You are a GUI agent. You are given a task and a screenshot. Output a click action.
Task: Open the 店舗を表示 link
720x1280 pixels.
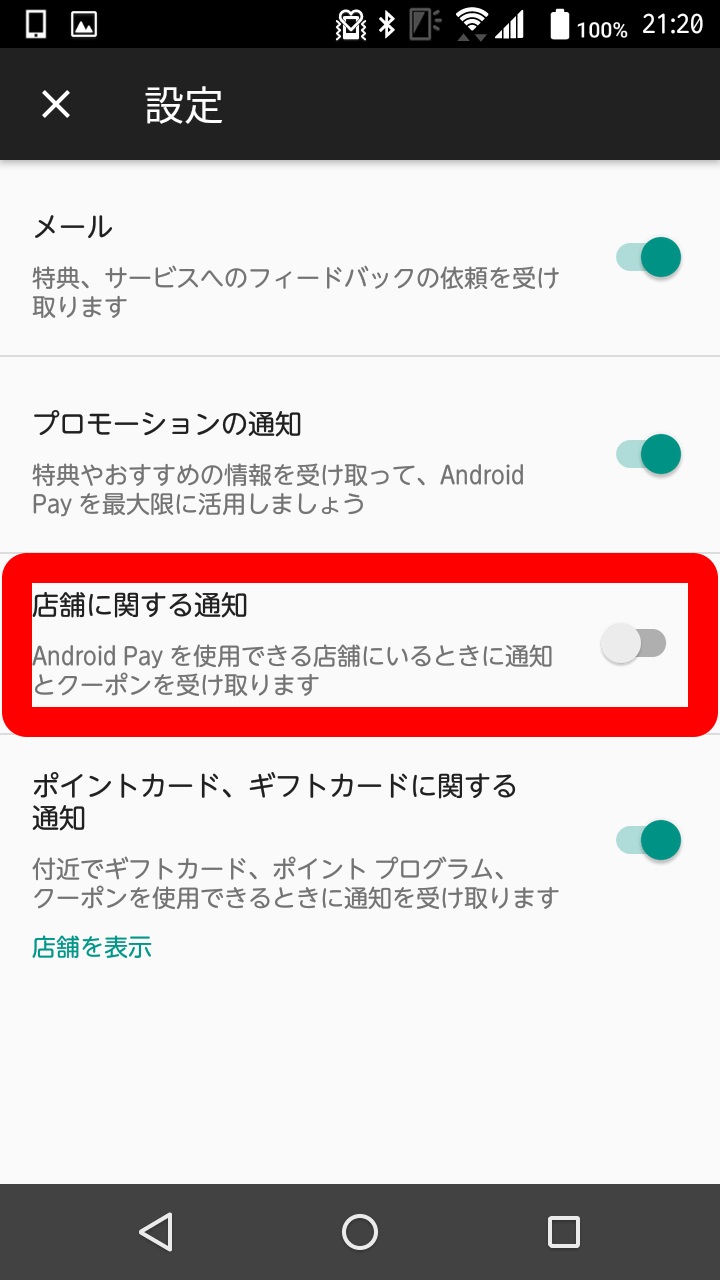tap(92, 947)
